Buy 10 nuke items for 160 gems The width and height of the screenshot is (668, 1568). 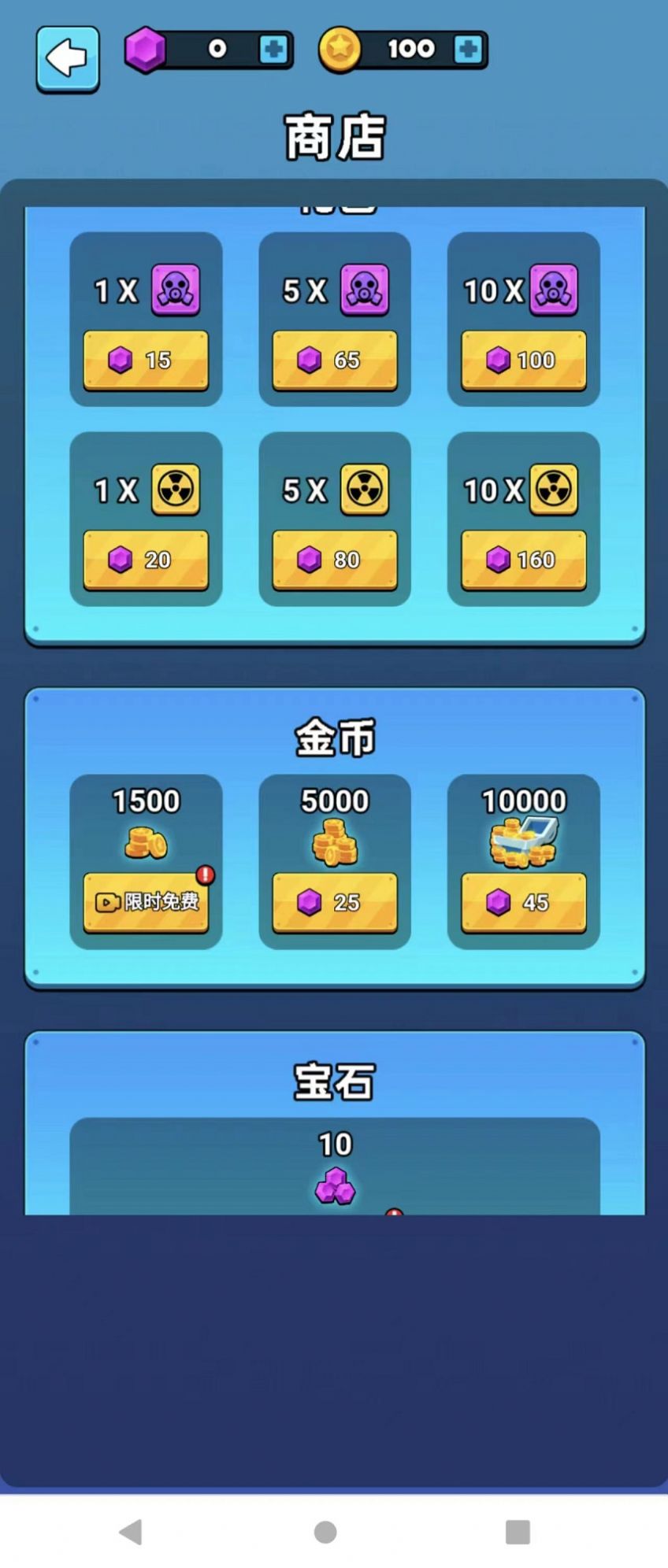click(524, 560)
